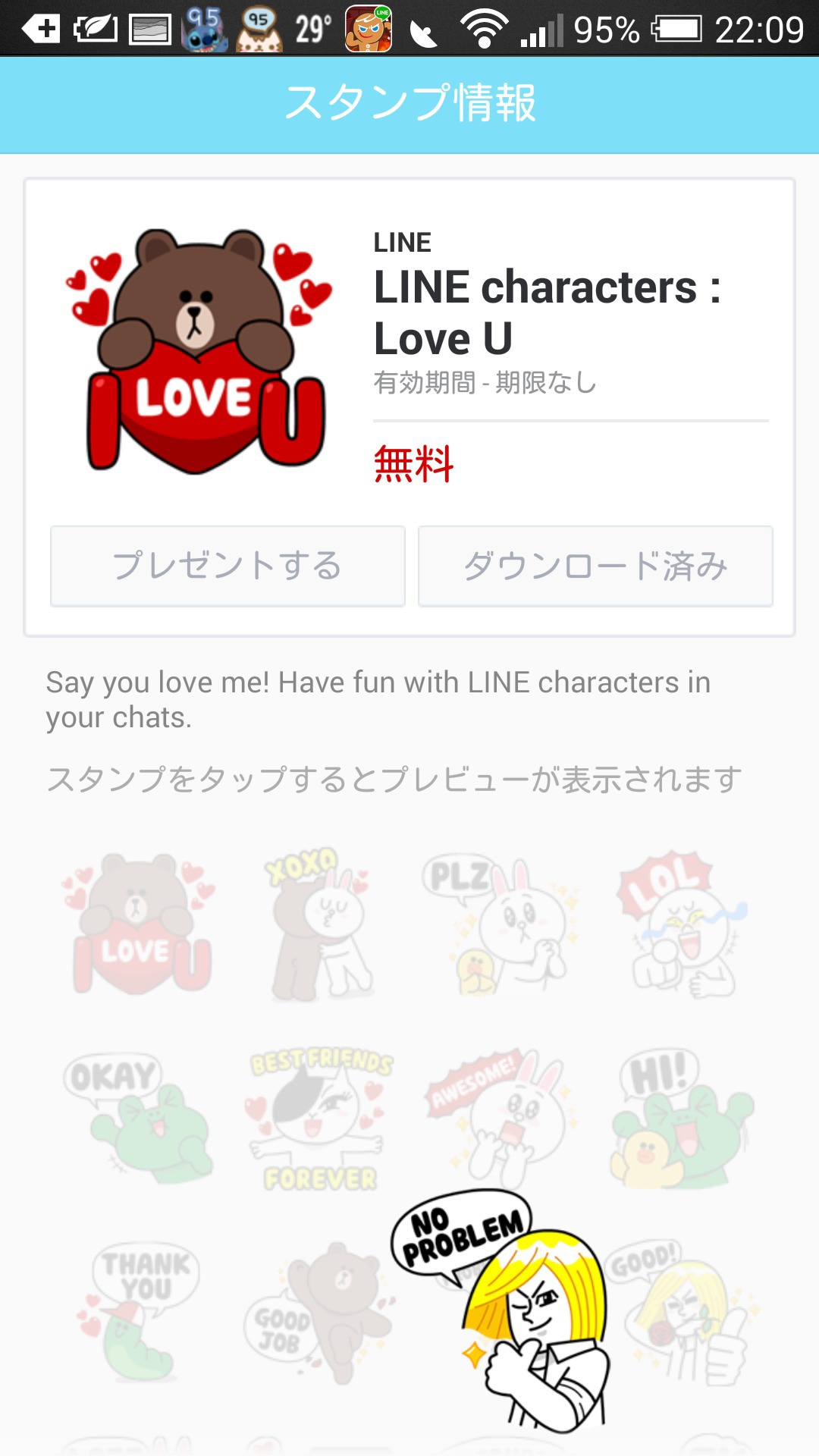Image resolution: width=819 pixels, height=1456 pixels.
Task: Preview the Best Friends Forever sticker
Action: pyautogui.click(x=318, y=1117)
